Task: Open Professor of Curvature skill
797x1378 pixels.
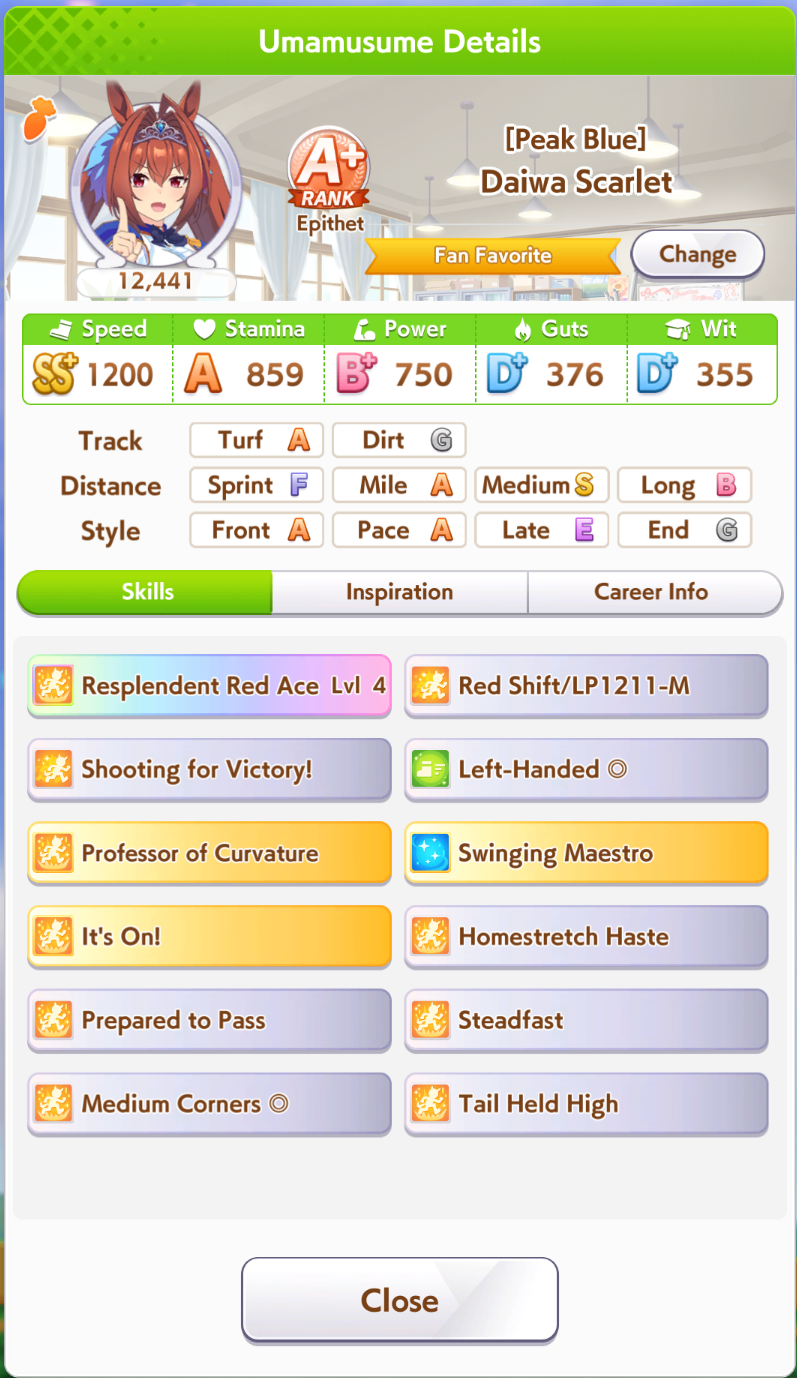Action: coord(209,853)
